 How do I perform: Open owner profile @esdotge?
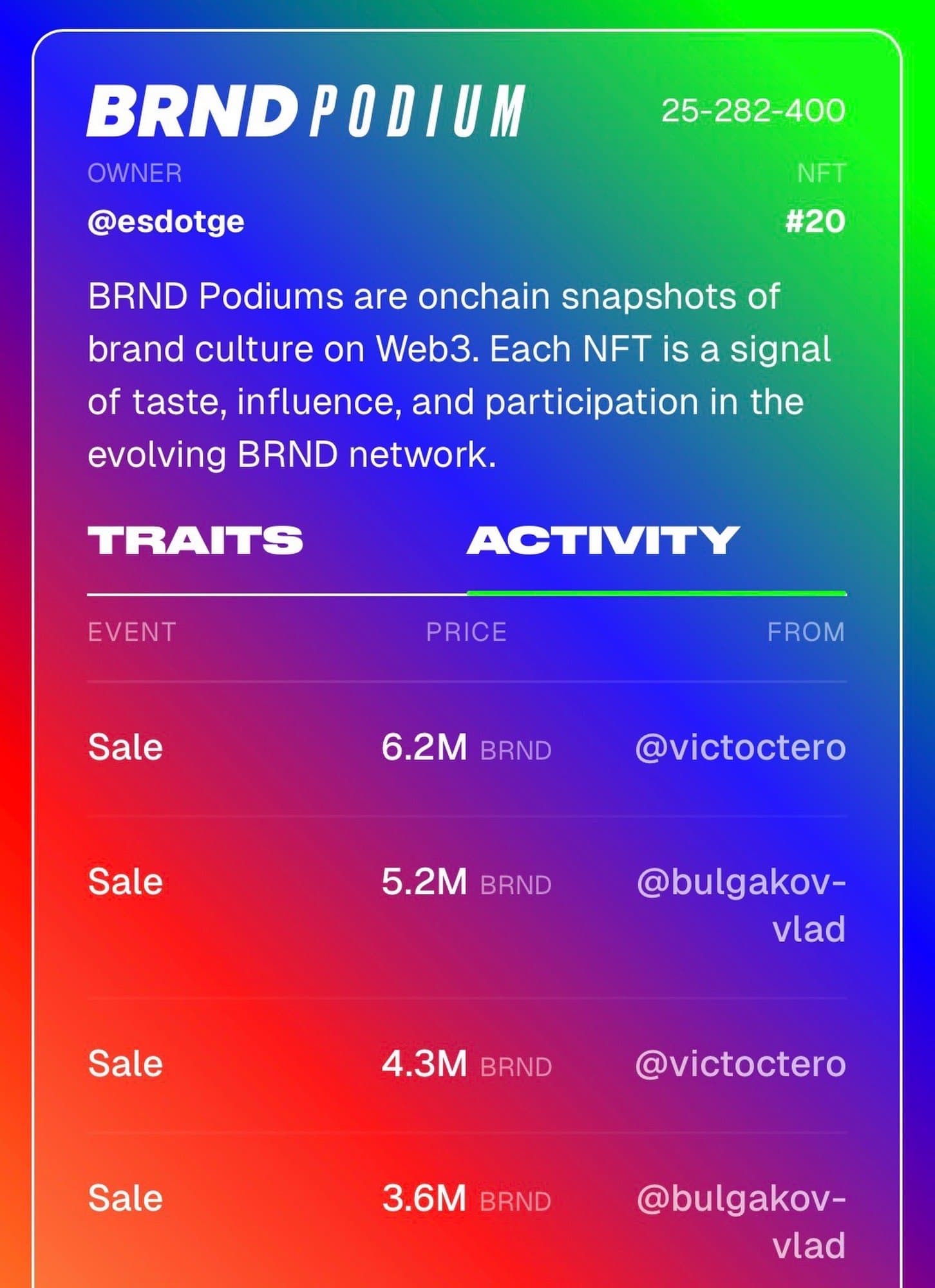pos(166,222)
